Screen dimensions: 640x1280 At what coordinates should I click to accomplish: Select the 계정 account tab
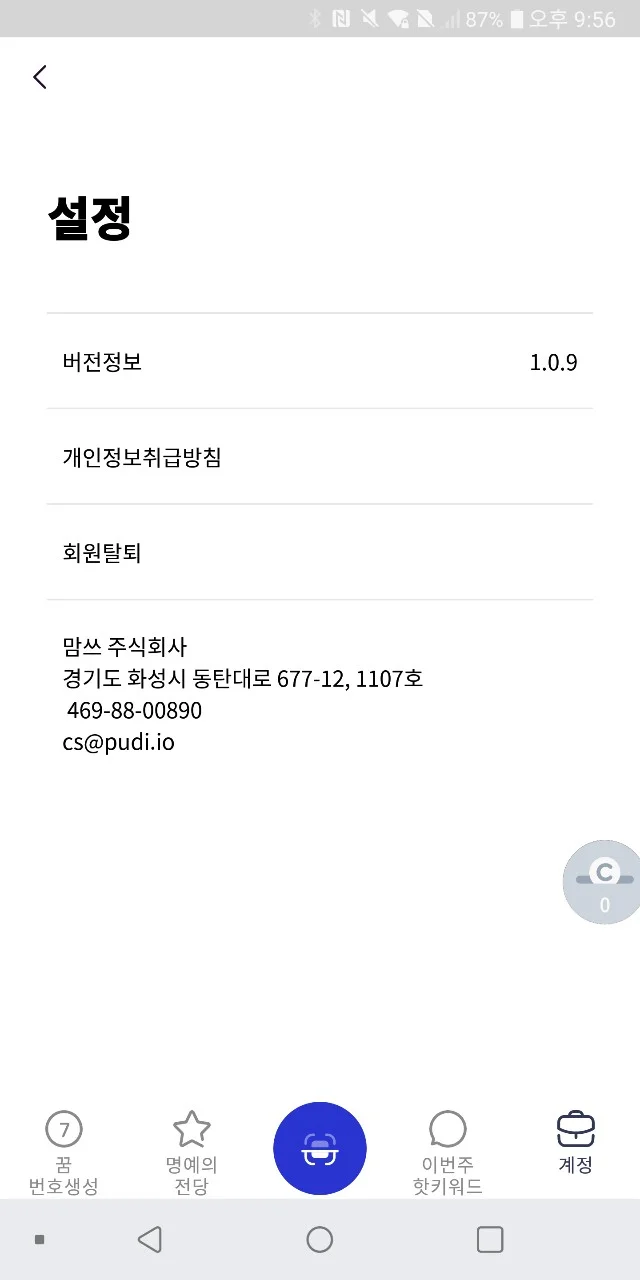575,1145
